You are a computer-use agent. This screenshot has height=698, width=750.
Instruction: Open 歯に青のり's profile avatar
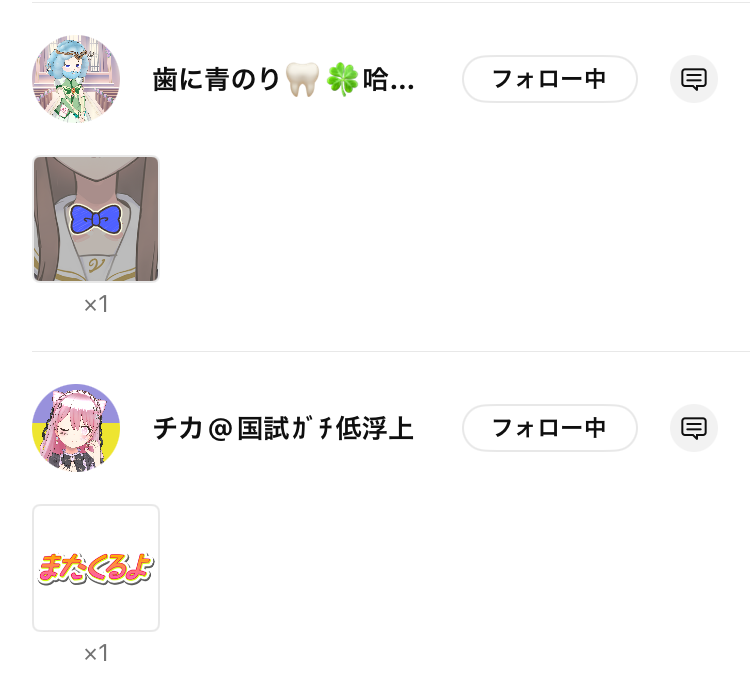pyautogui.click(x=76, y=79)
